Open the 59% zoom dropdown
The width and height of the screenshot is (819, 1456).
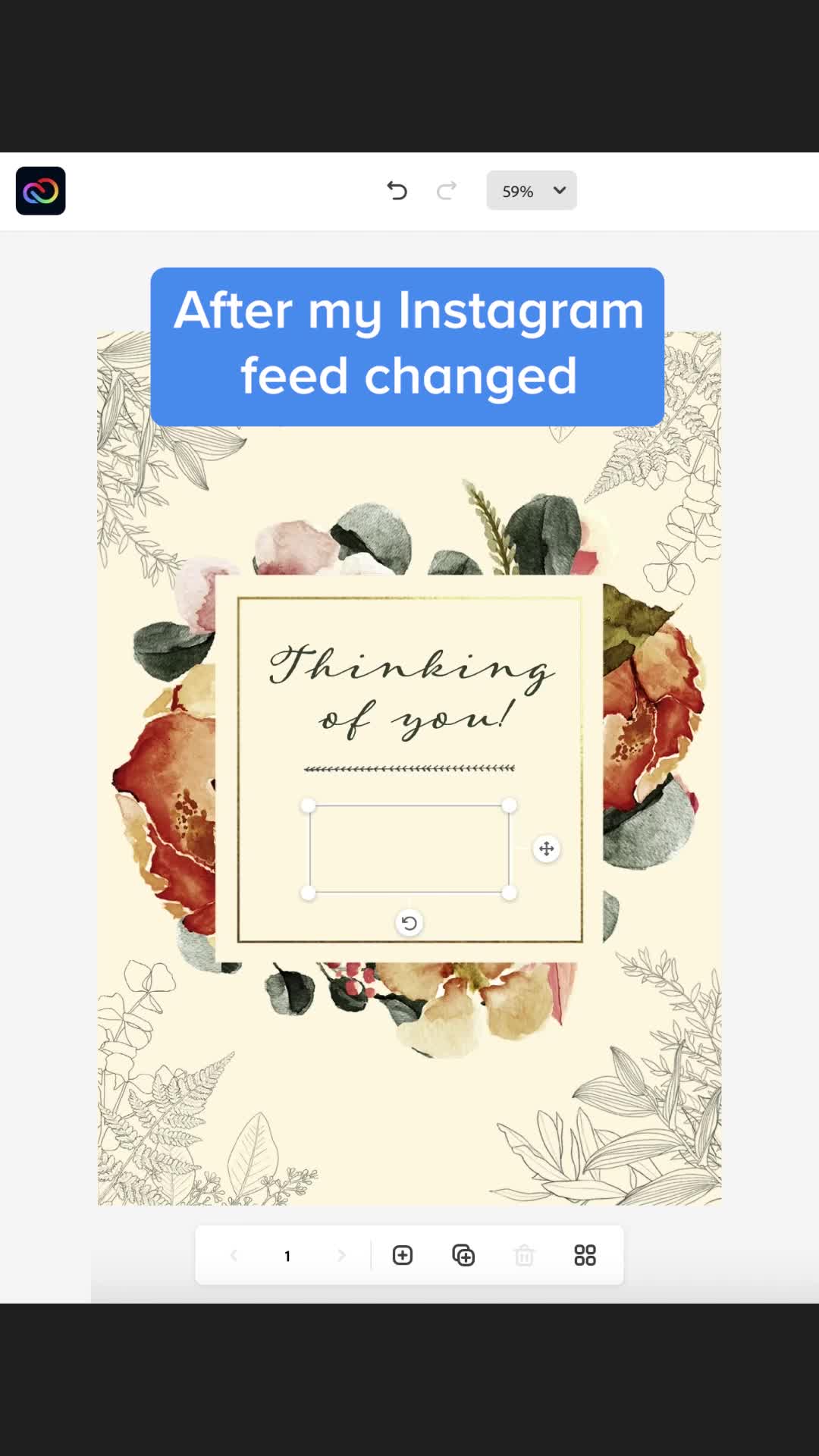click(x=531, y=190)
